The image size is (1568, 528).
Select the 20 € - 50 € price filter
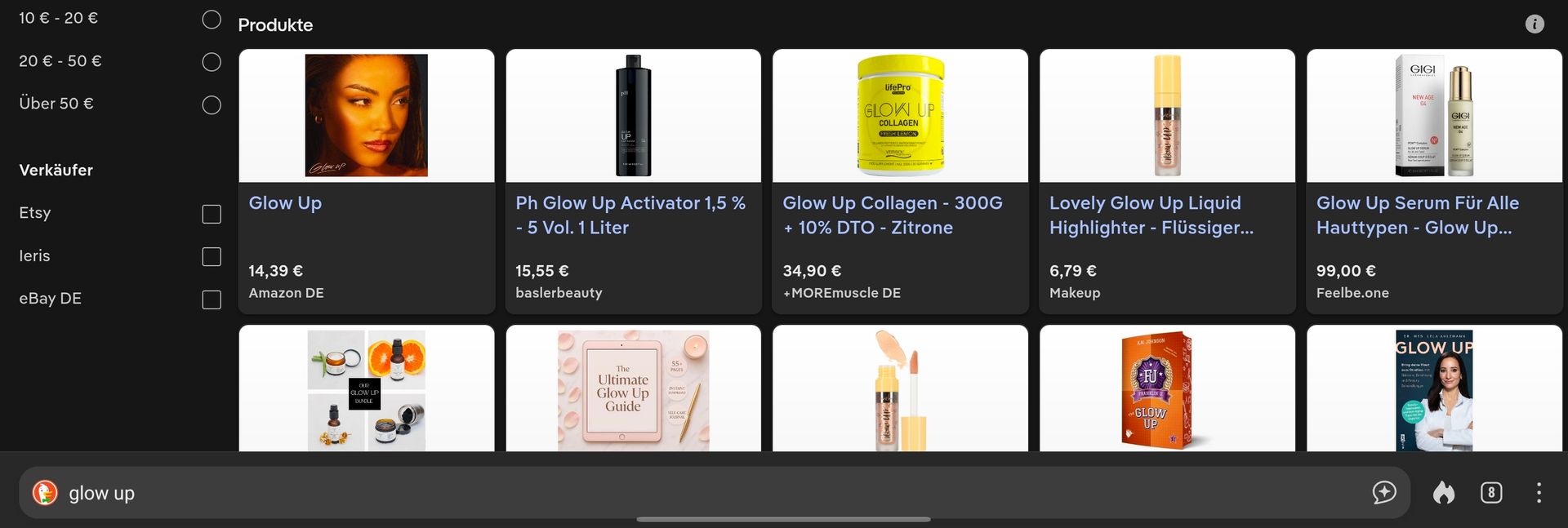[x=211, y=62]
